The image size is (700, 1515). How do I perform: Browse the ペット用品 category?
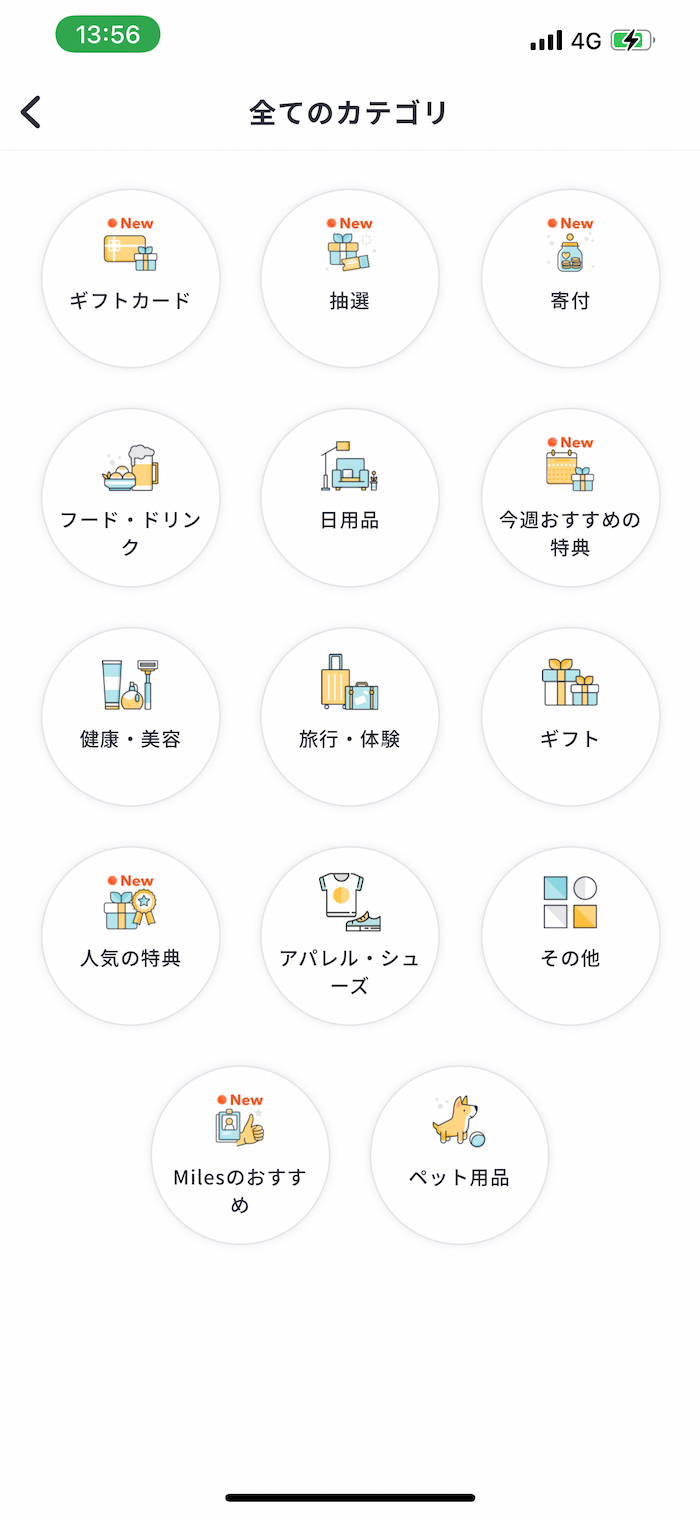click(x=459, y=1154)
